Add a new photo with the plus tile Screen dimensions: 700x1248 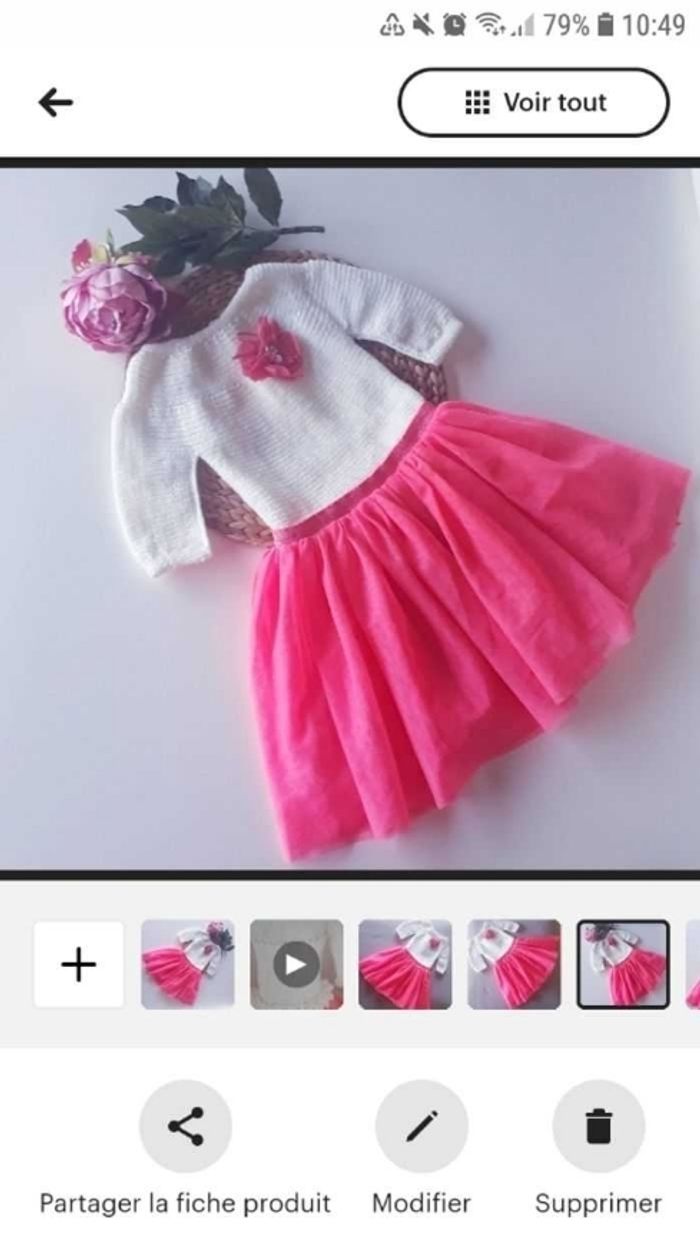(79, 964)
